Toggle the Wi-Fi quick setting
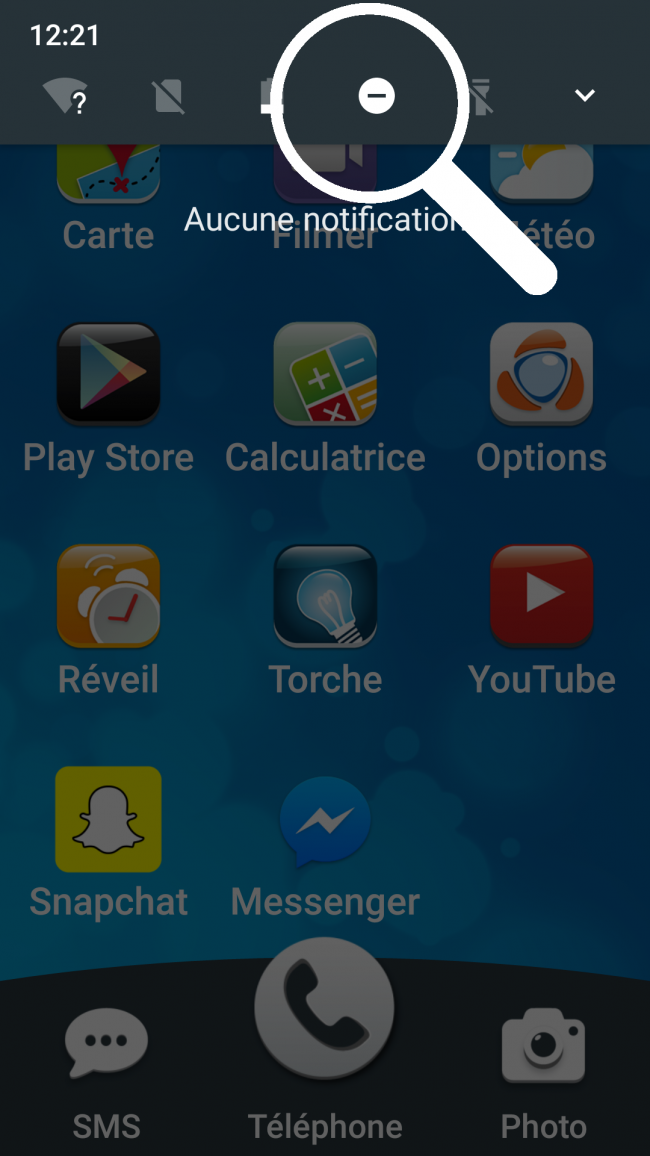 [x=66, y=97]
